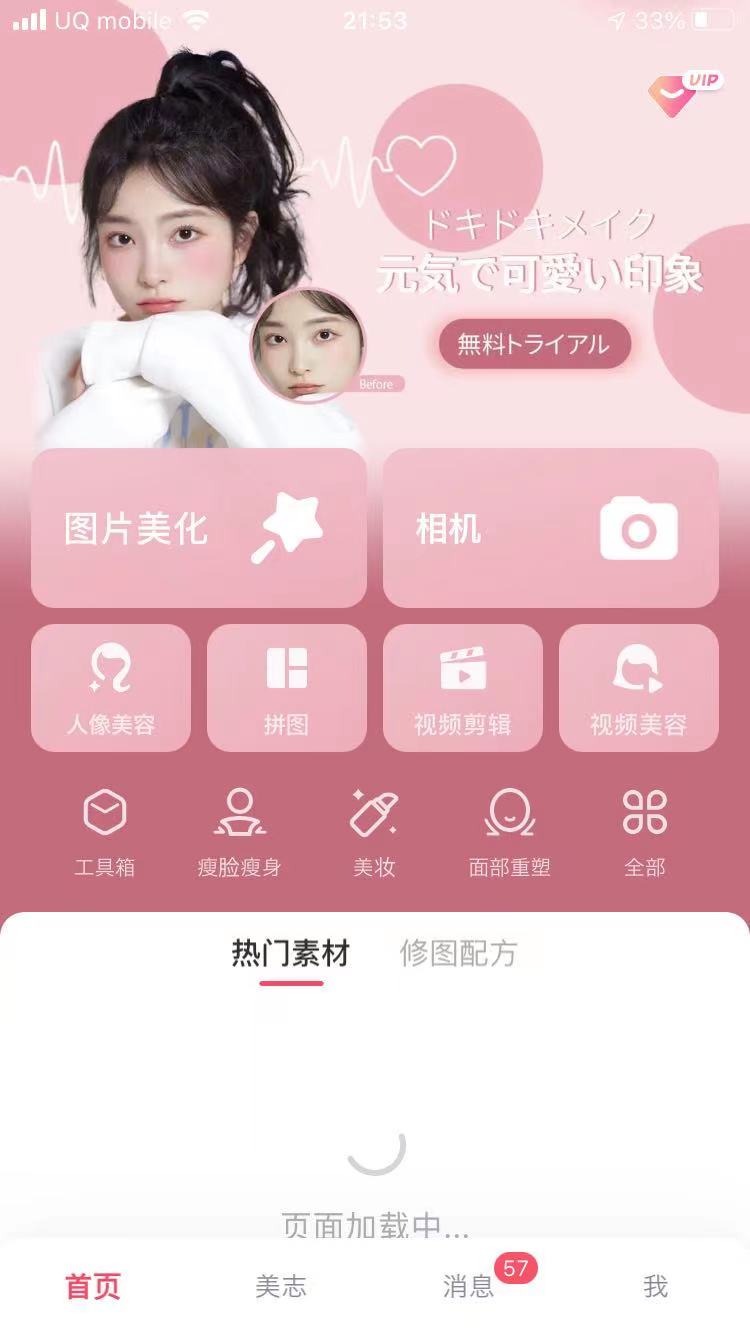Switch to the 热门素材 tab
The image size is (750, 1334).
pyautogui.click(x=291, y=954)
